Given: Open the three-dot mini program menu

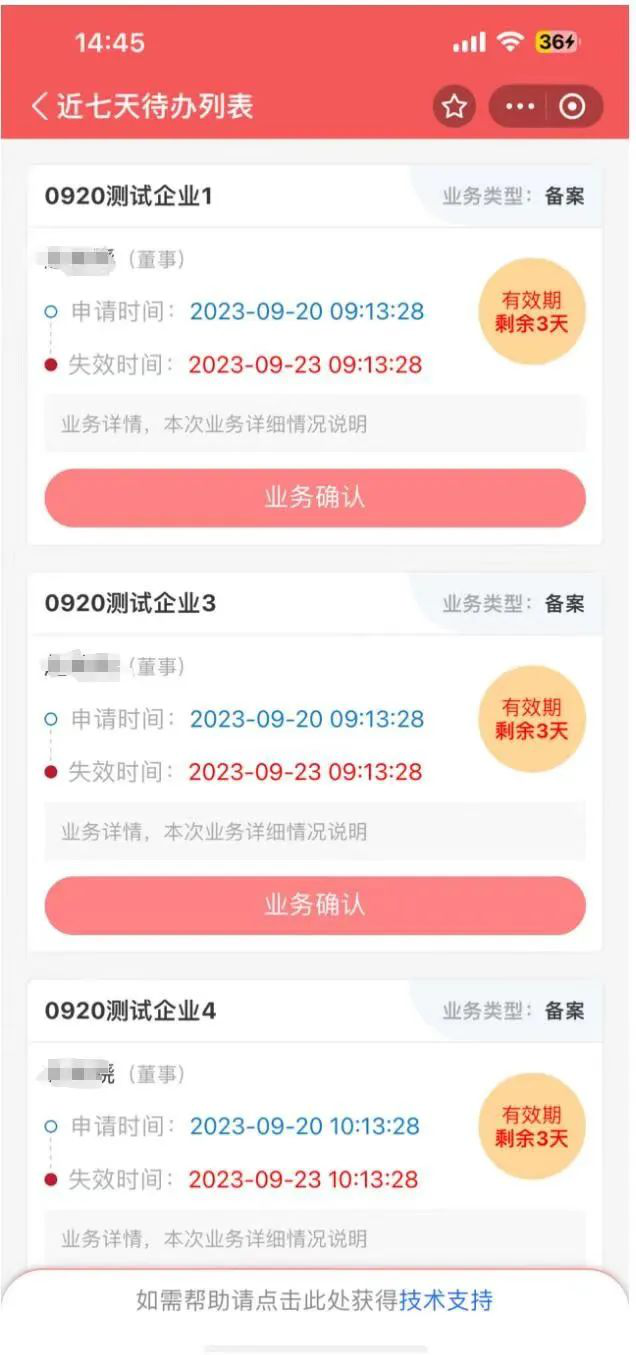Looking at the screenshot, I should point(520,107).
